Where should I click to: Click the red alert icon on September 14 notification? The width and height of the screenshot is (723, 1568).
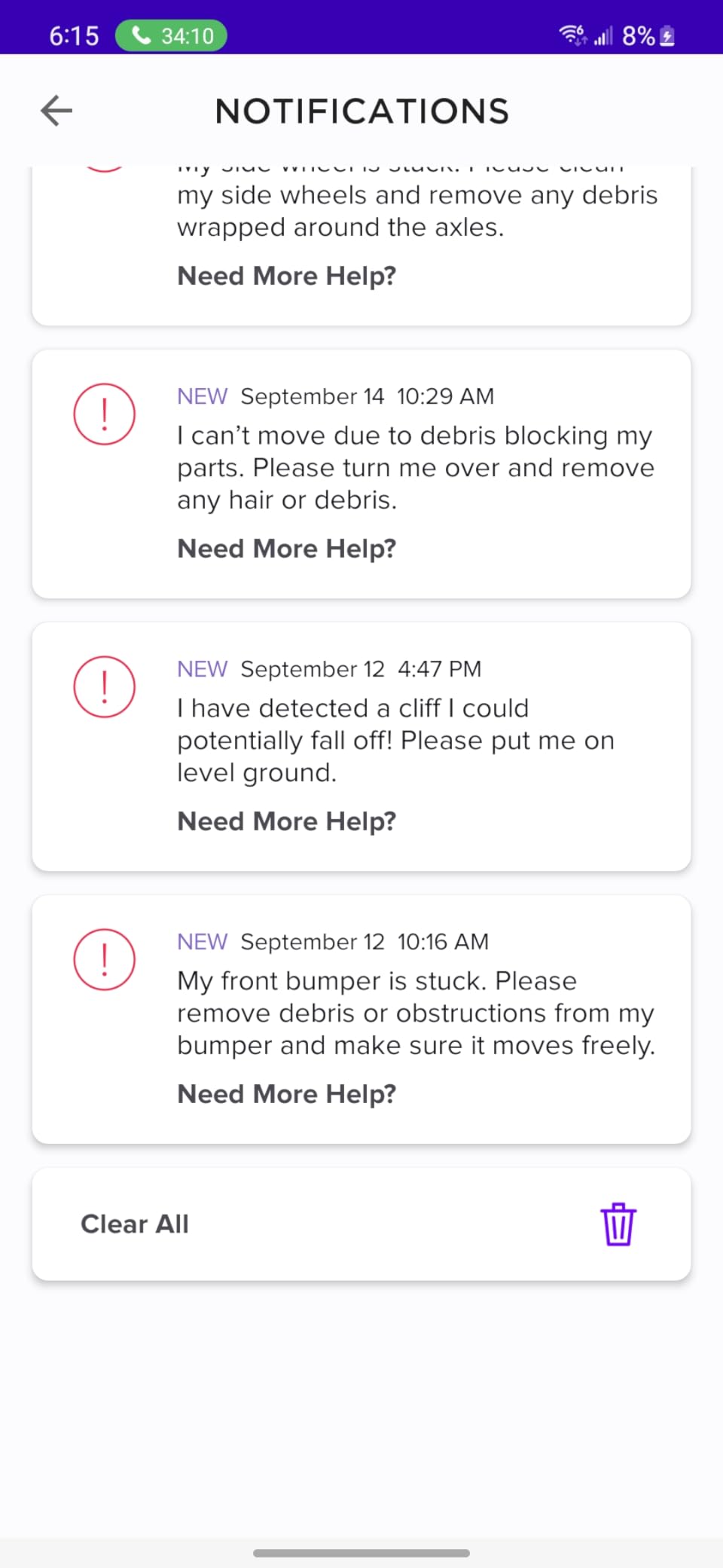(104, 414)
